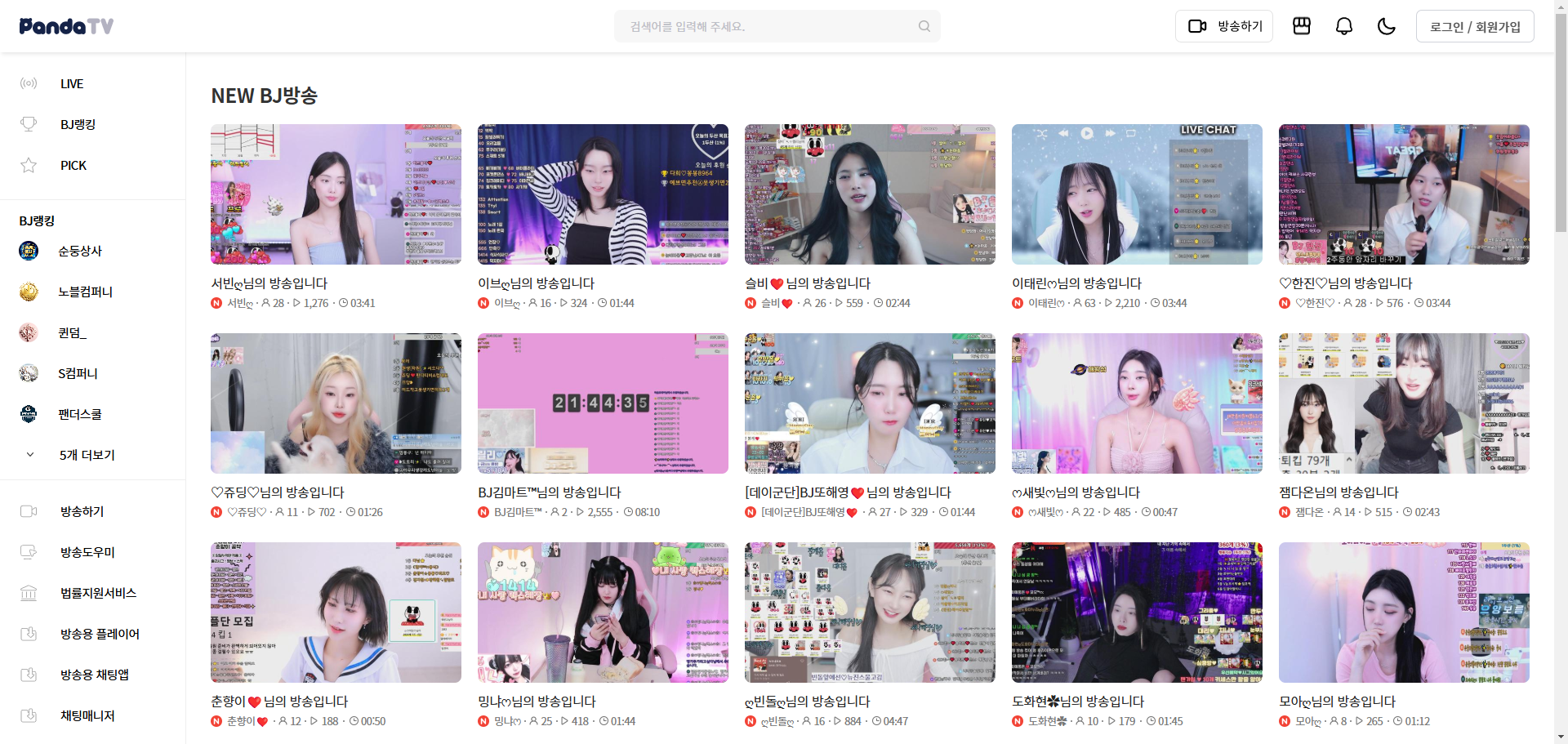Open the PICK section
1568x744 pixels.
pos(73,165)
